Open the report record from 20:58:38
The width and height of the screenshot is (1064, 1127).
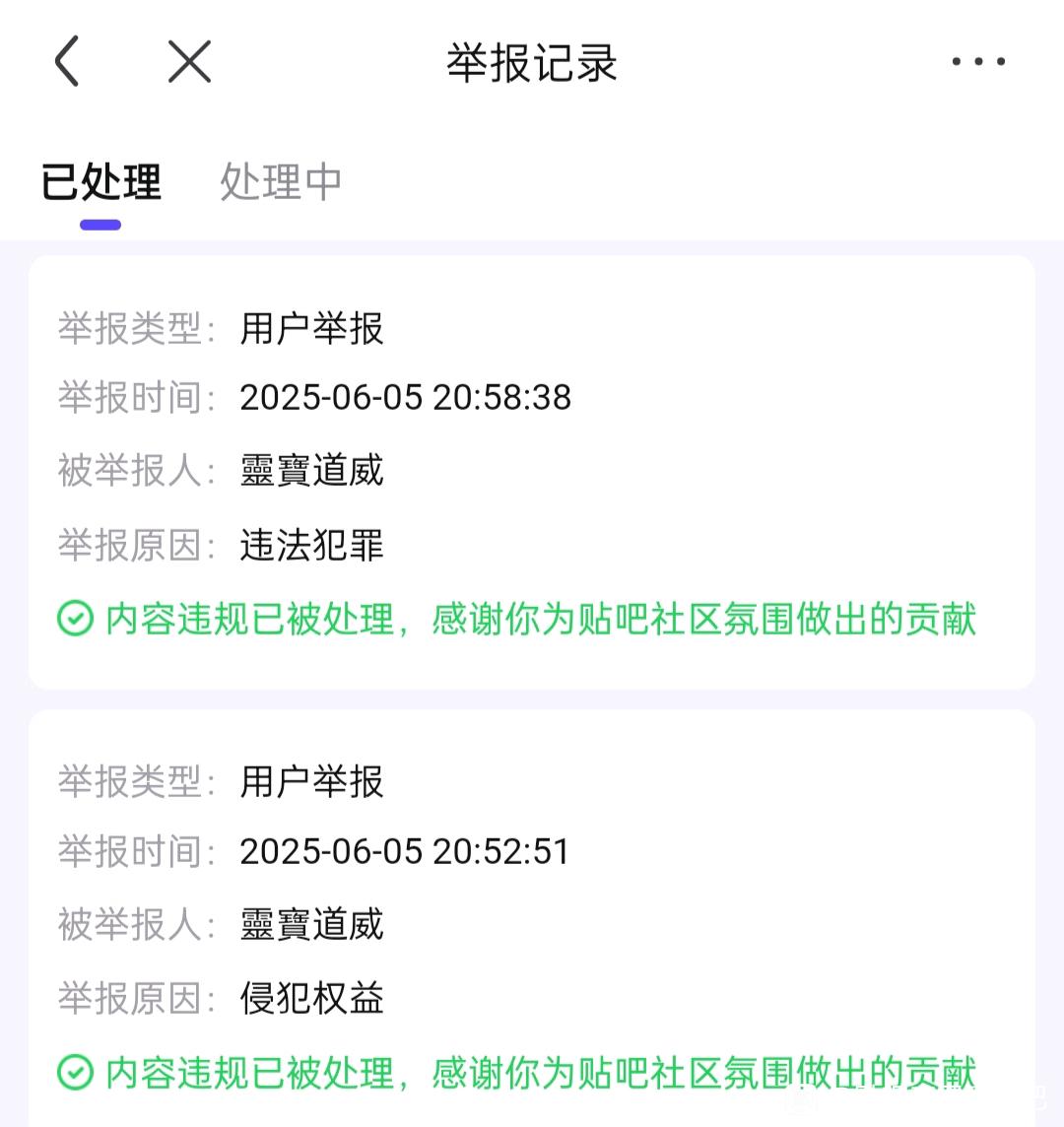coord(532,473)
